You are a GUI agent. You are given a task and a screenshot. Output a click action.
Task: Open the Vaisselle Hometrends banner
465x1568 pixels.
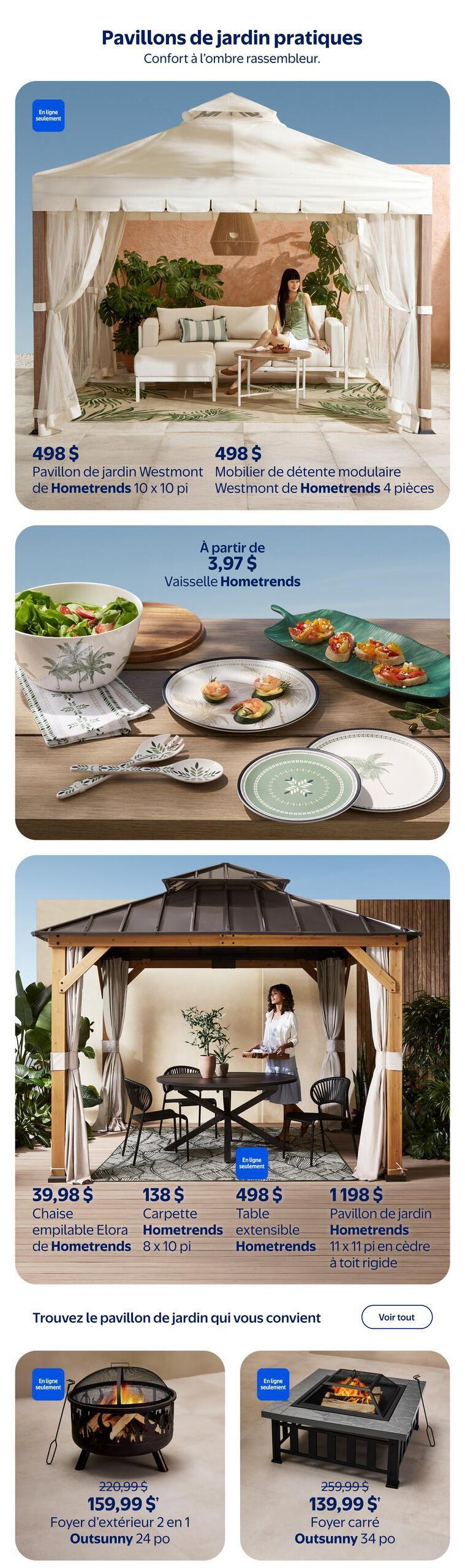pos(232,681)
